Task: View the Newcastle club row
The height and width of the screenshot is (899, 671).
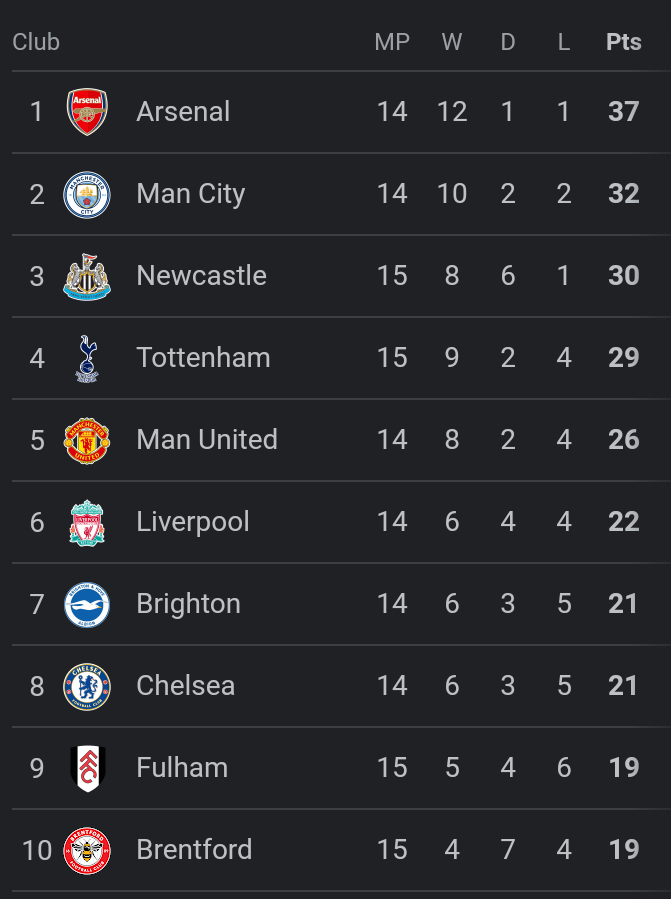Action: (x=201, y=276)
